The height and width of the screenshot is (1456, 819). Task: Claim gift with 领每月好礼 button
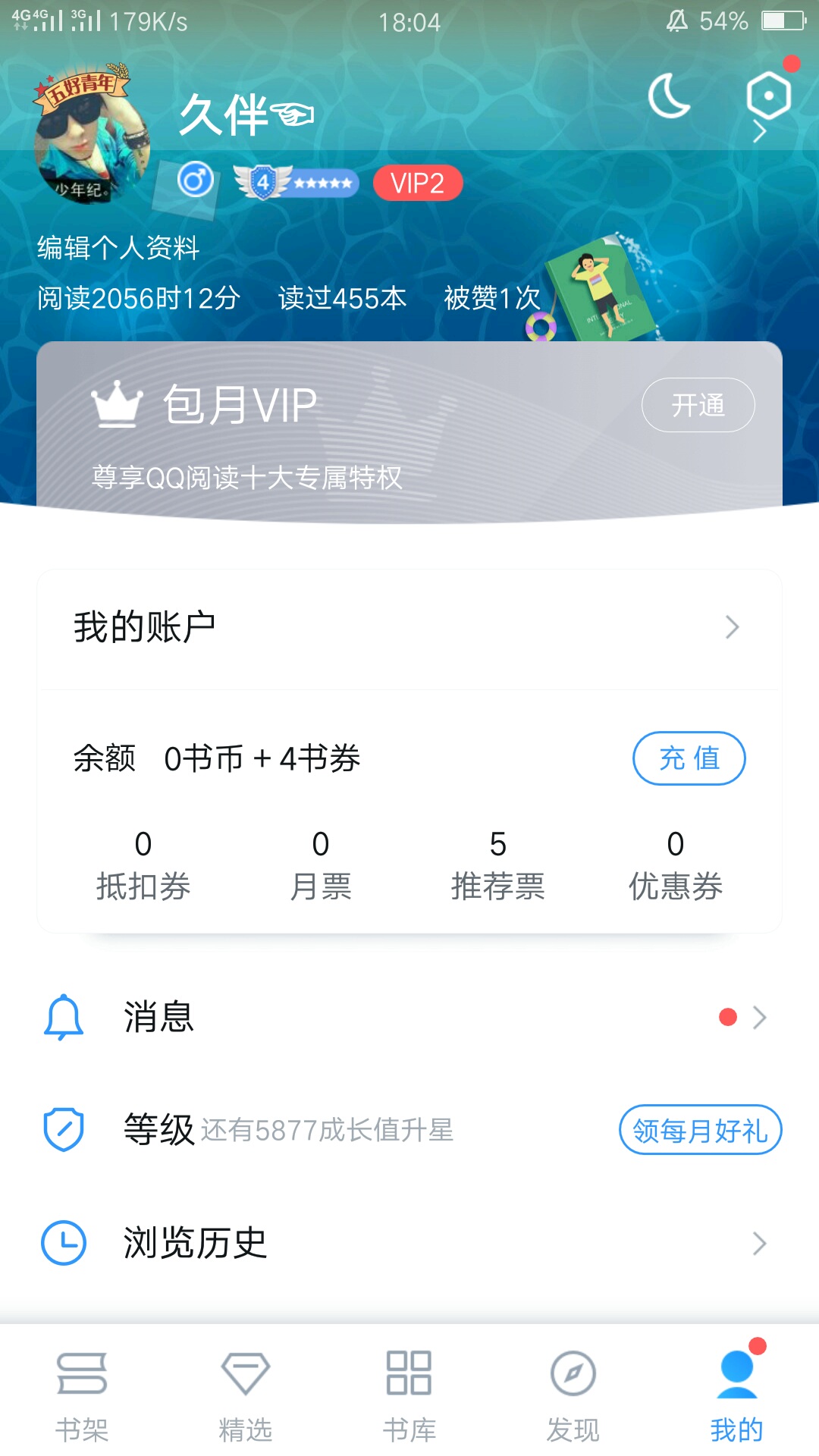click(x=700, y=1130)
